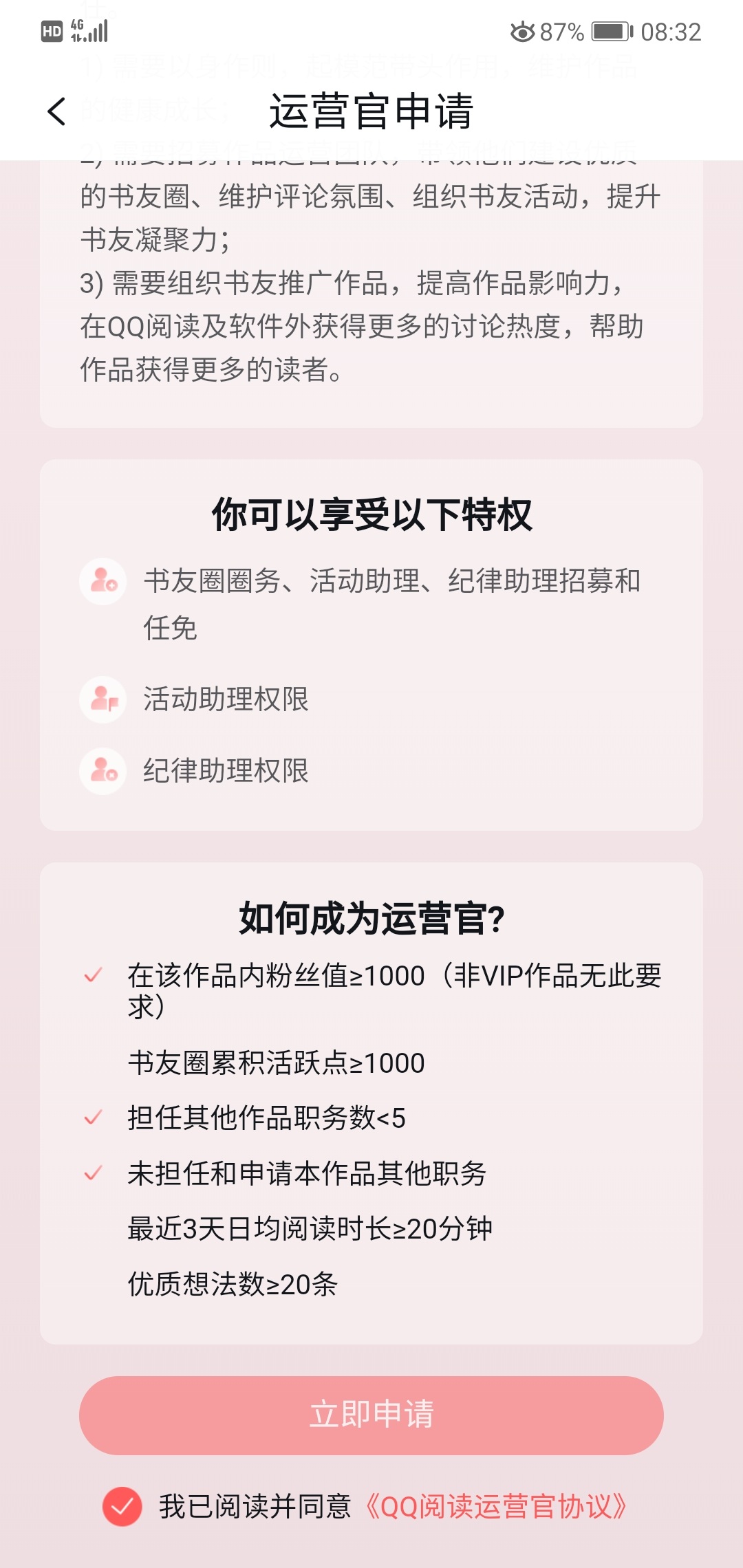Uncheck the 我已阅读并同意 agreement checkbox
This screenshot has width=743, height=1568.
[122, 1507]
